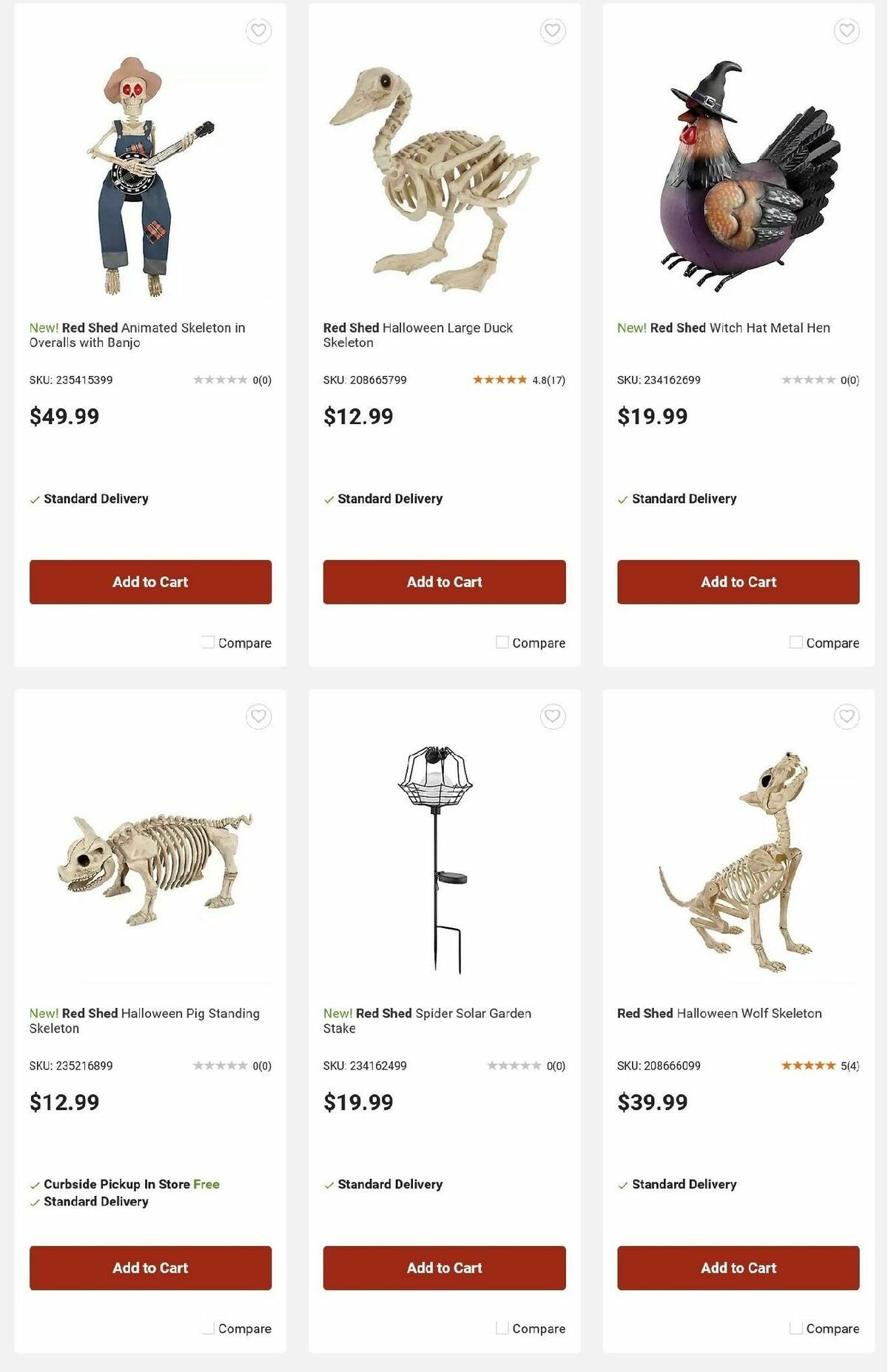Screen dimensions: 888x1372
Task: Add the Halloween Wolf Skeleton to cart
Action: (x=736, y=1268)
